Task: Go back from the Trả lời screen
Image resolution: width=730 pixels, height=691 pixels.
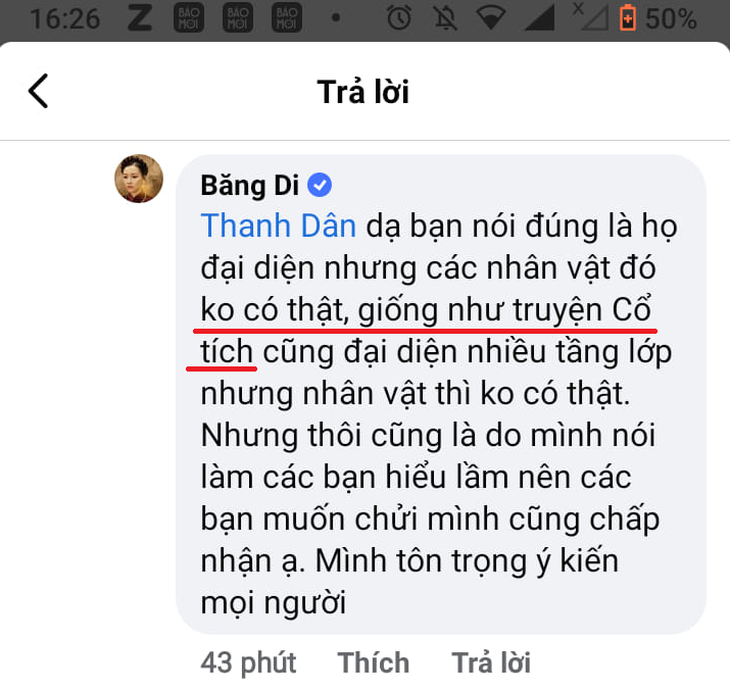Action: coord(38,91)
